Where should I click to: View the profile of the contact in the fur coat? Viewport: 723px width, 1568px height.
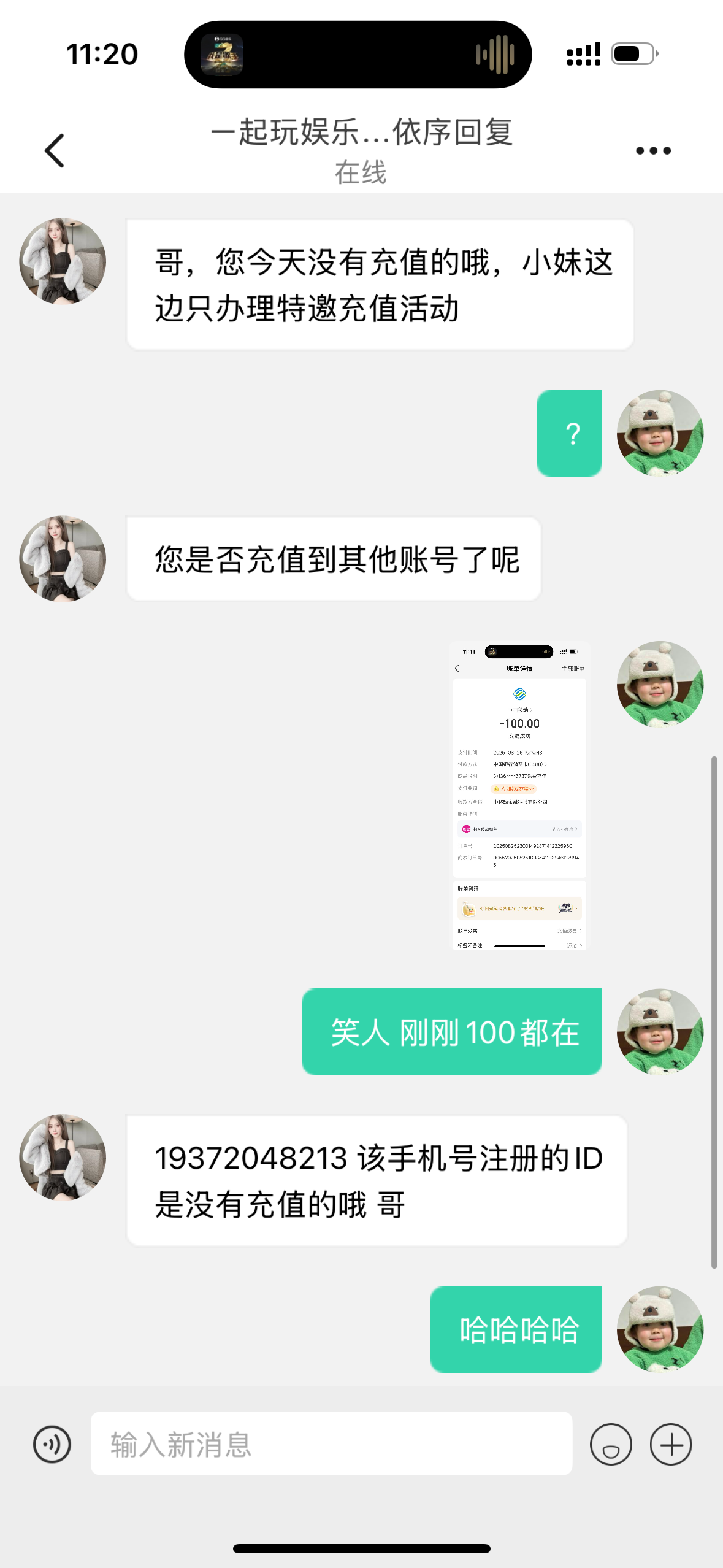tap(63, 261)
